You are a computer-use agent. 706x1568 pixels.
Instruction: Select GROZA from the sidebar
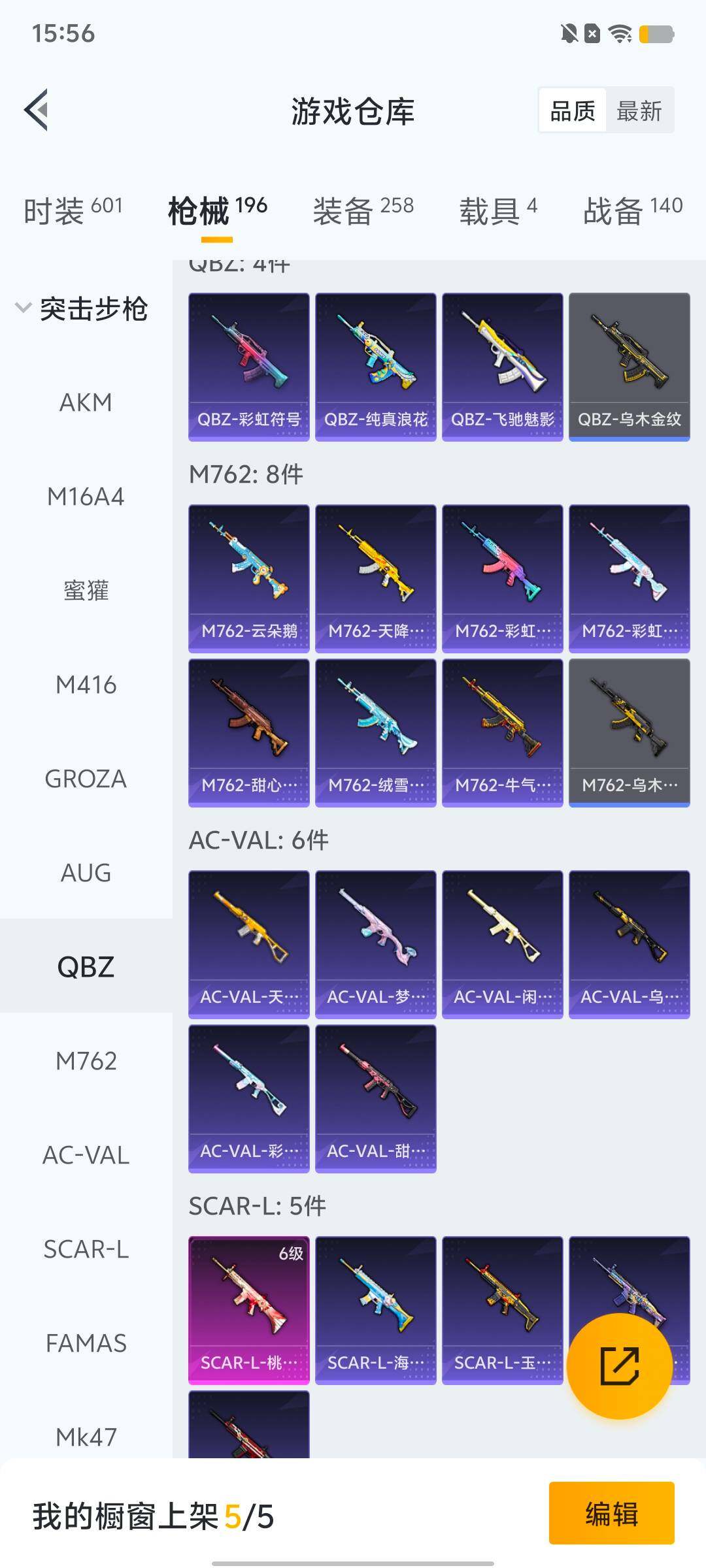(86, 779)
